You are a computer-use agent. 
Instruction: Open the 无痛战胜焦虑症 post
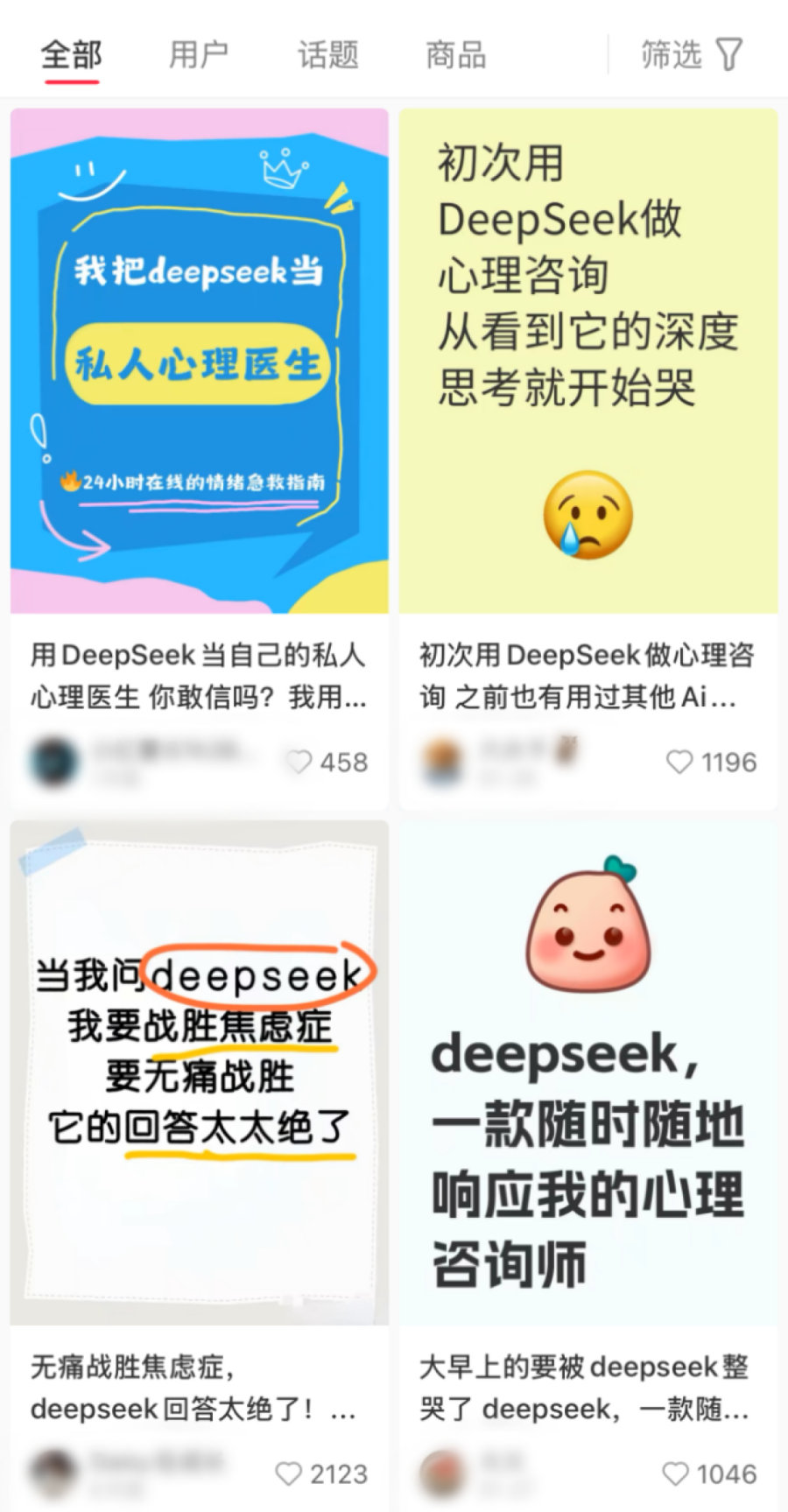click(200, 1072)
